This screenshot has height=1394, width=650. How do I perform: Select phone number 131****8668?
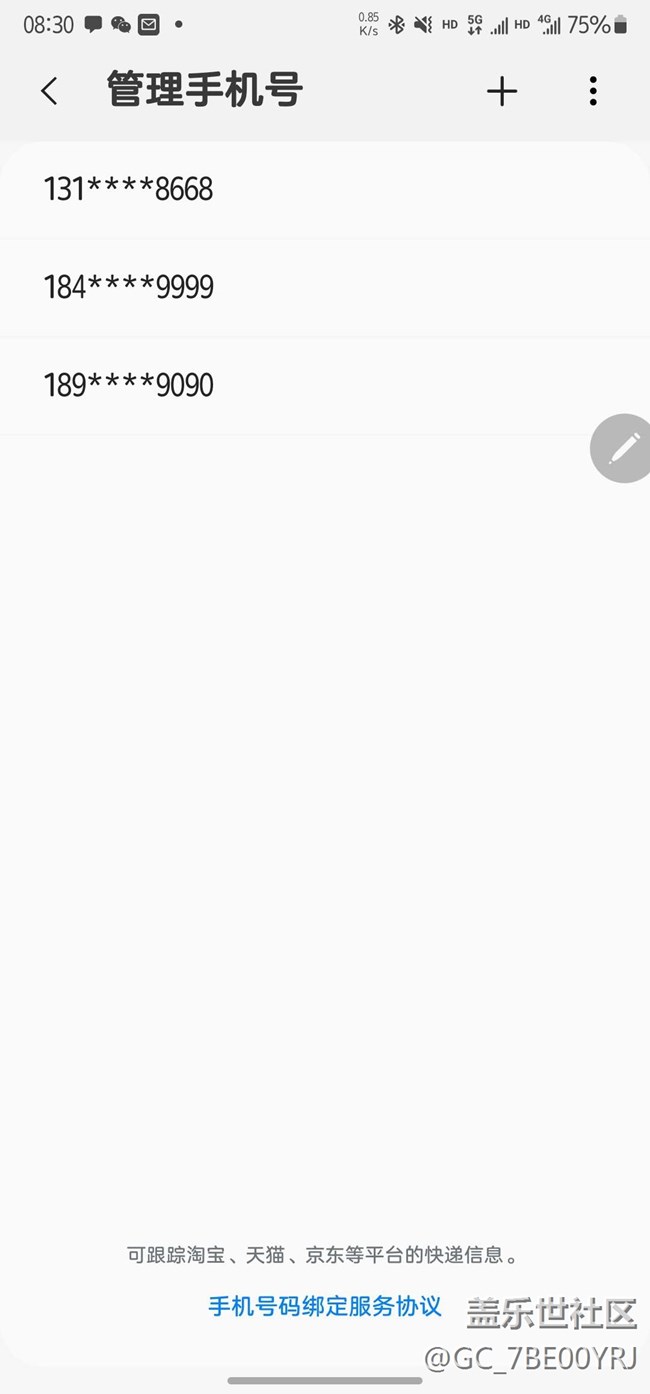325,189
